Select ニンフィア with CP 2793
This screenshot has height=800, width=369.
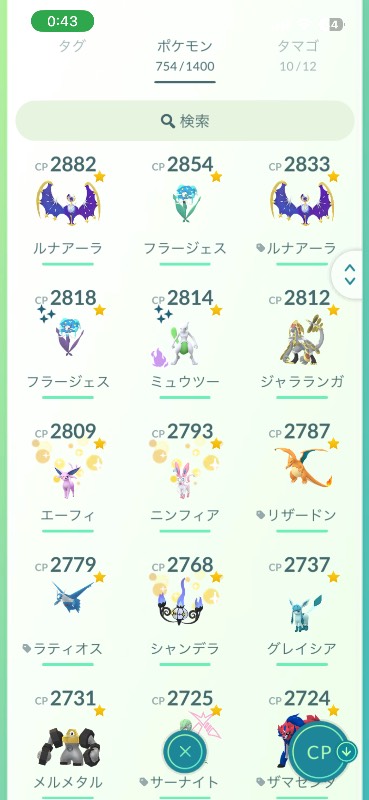tap(185, 477)
